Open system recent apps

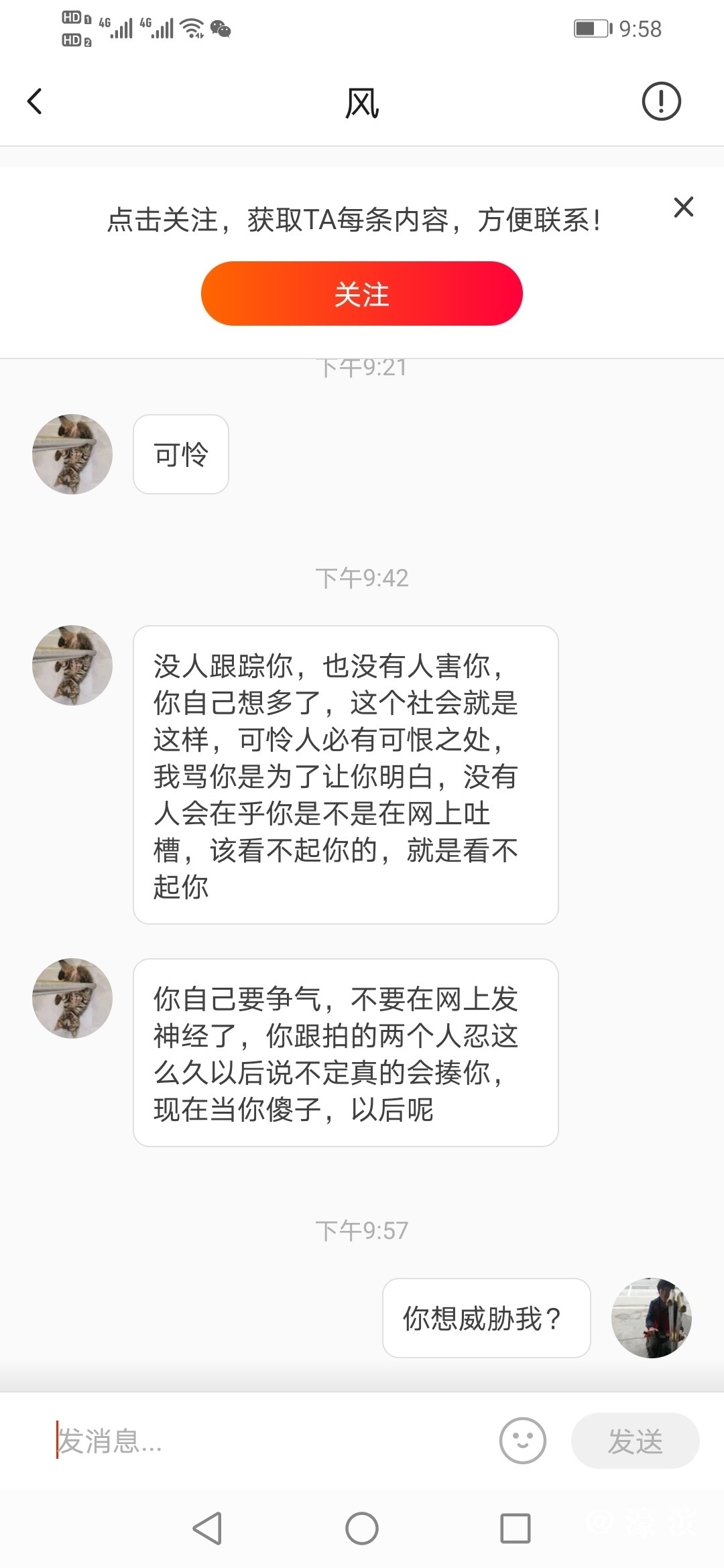(516, 1528)
